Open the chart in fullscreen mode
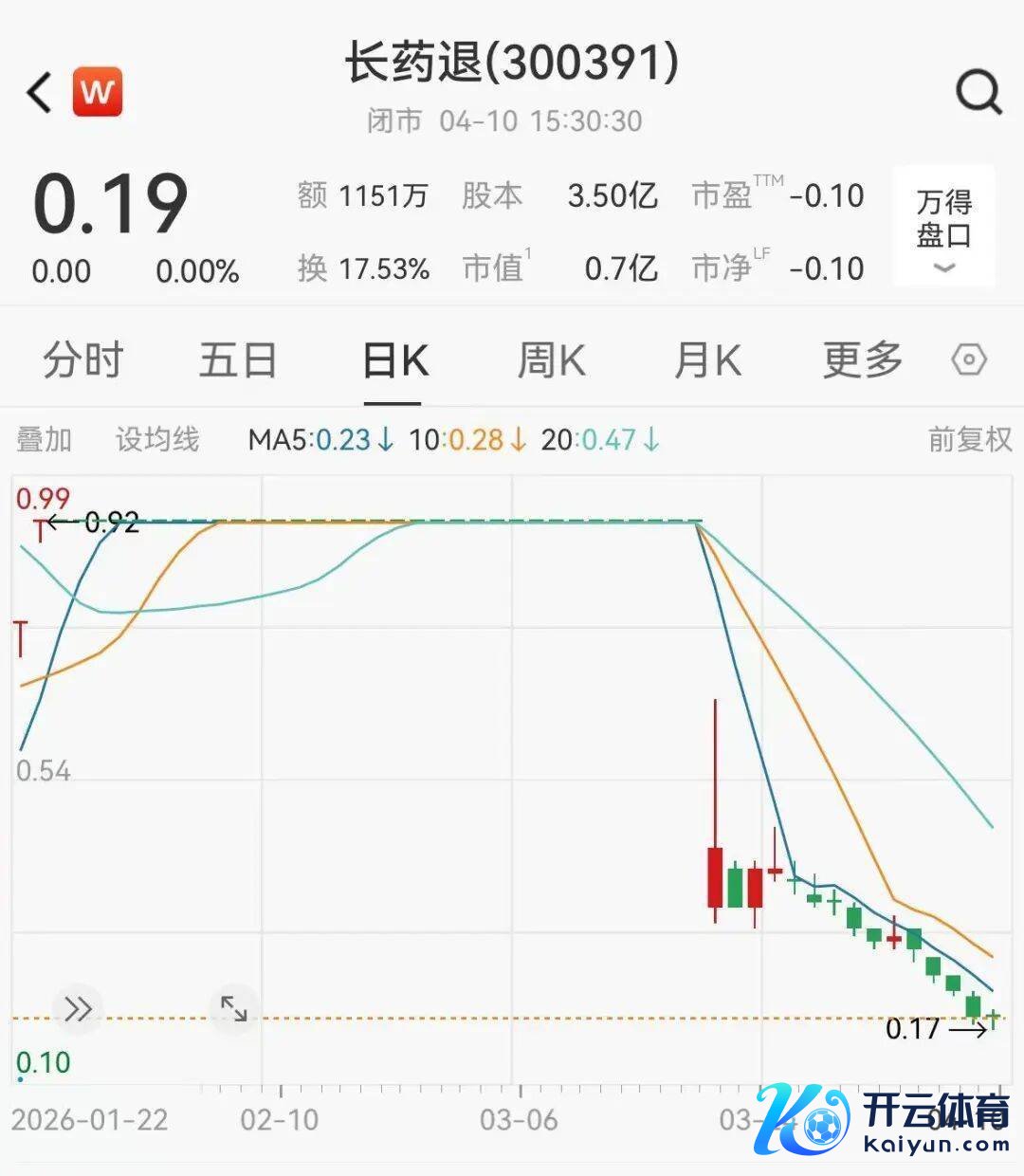Screen dimensions: 1024x1176 [233, 1008]
